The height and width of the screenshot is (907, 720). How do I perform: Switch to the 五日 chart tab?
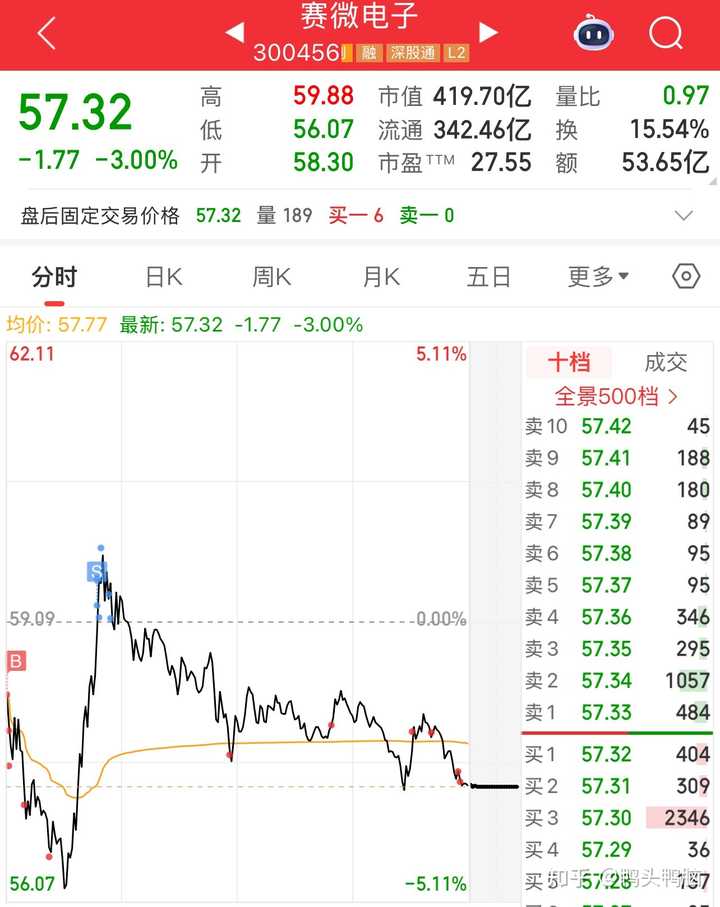488,277
